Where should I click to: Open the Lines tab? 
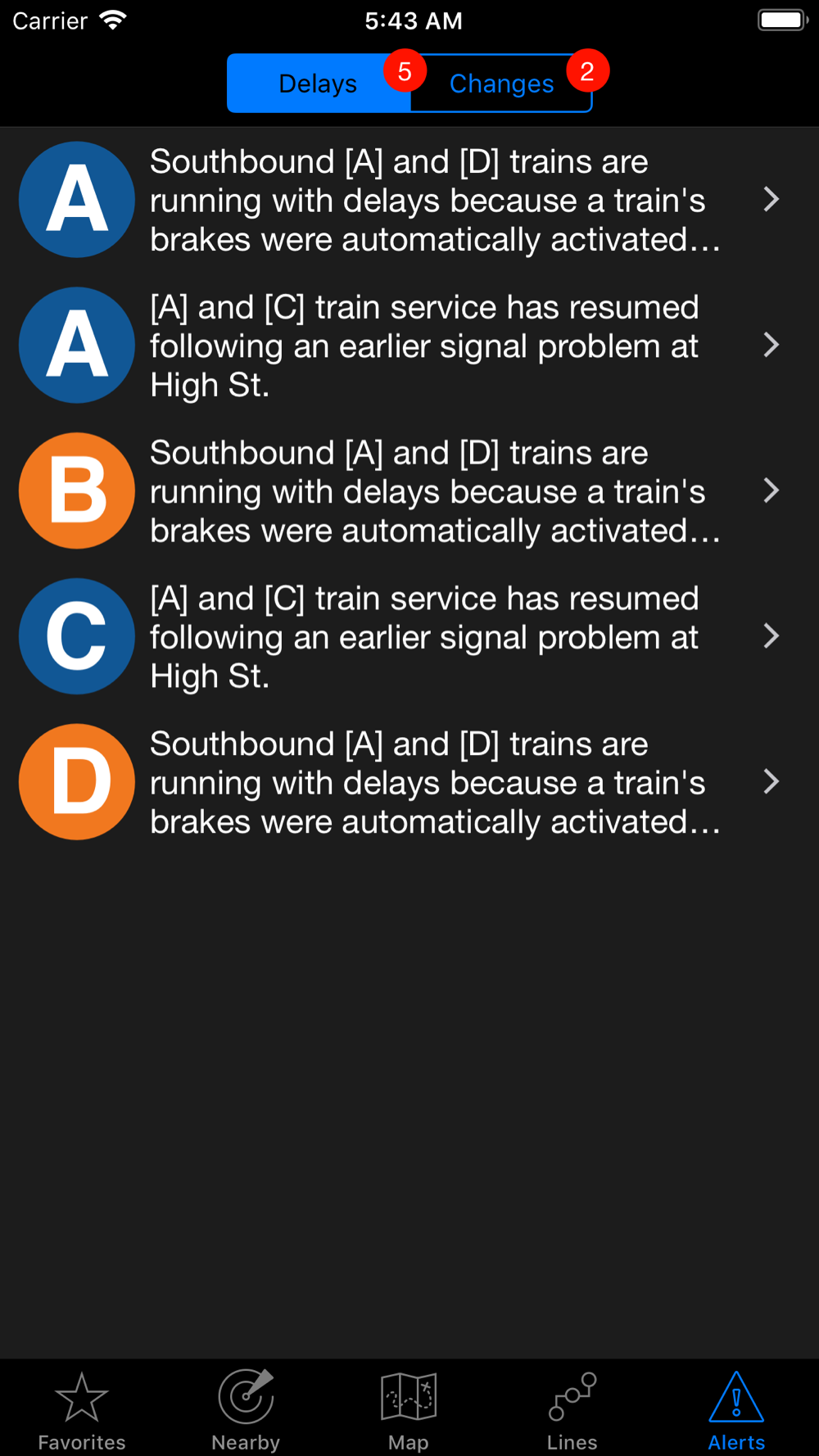coord(572,1410)
